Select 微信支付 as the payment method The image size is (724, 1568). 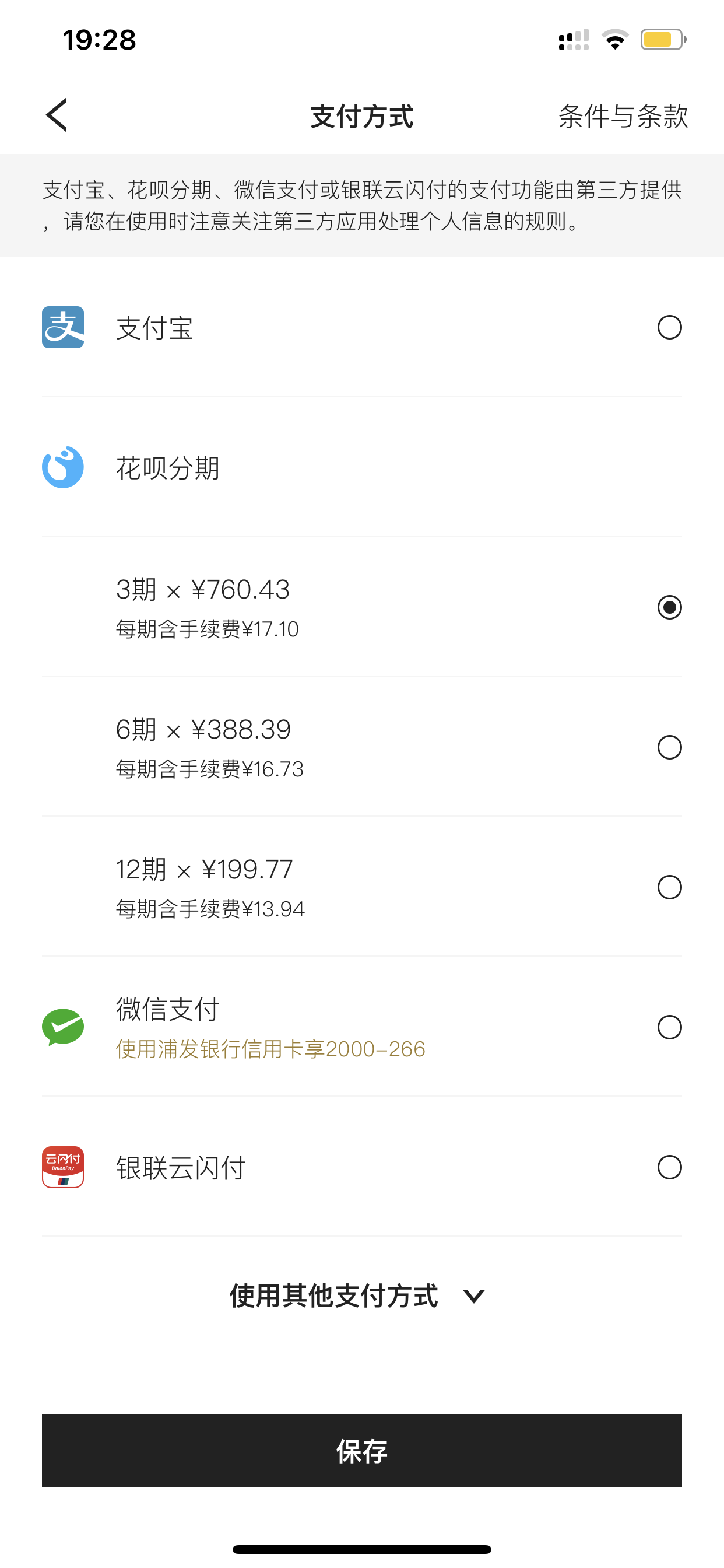point(362,1027)
